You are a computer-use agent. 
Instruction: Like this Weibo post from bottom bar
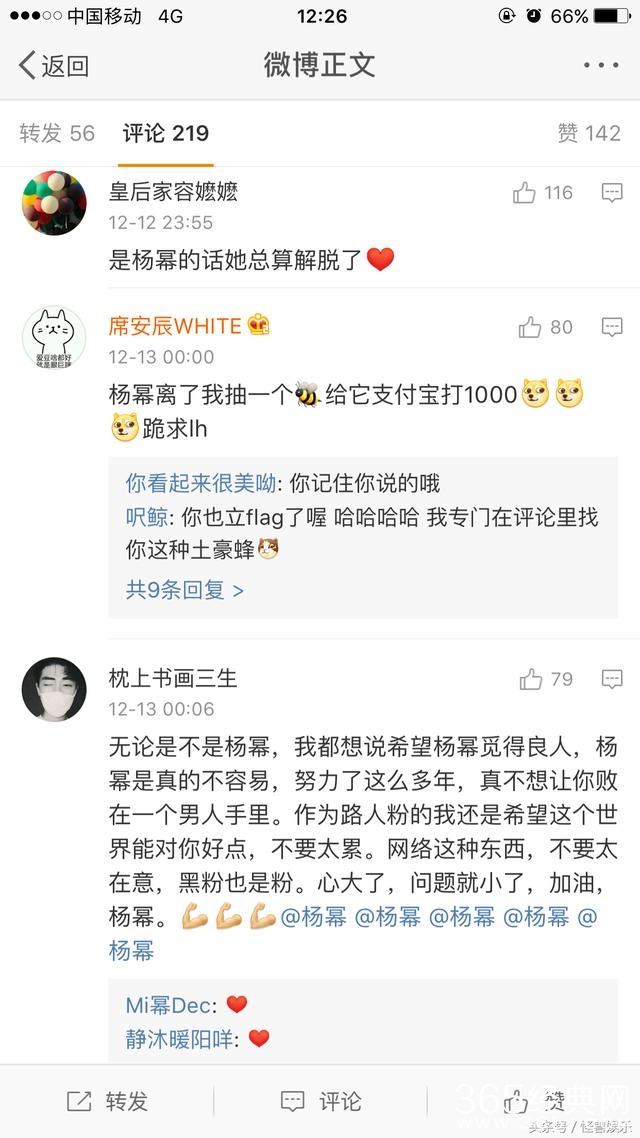[530, 1101]
